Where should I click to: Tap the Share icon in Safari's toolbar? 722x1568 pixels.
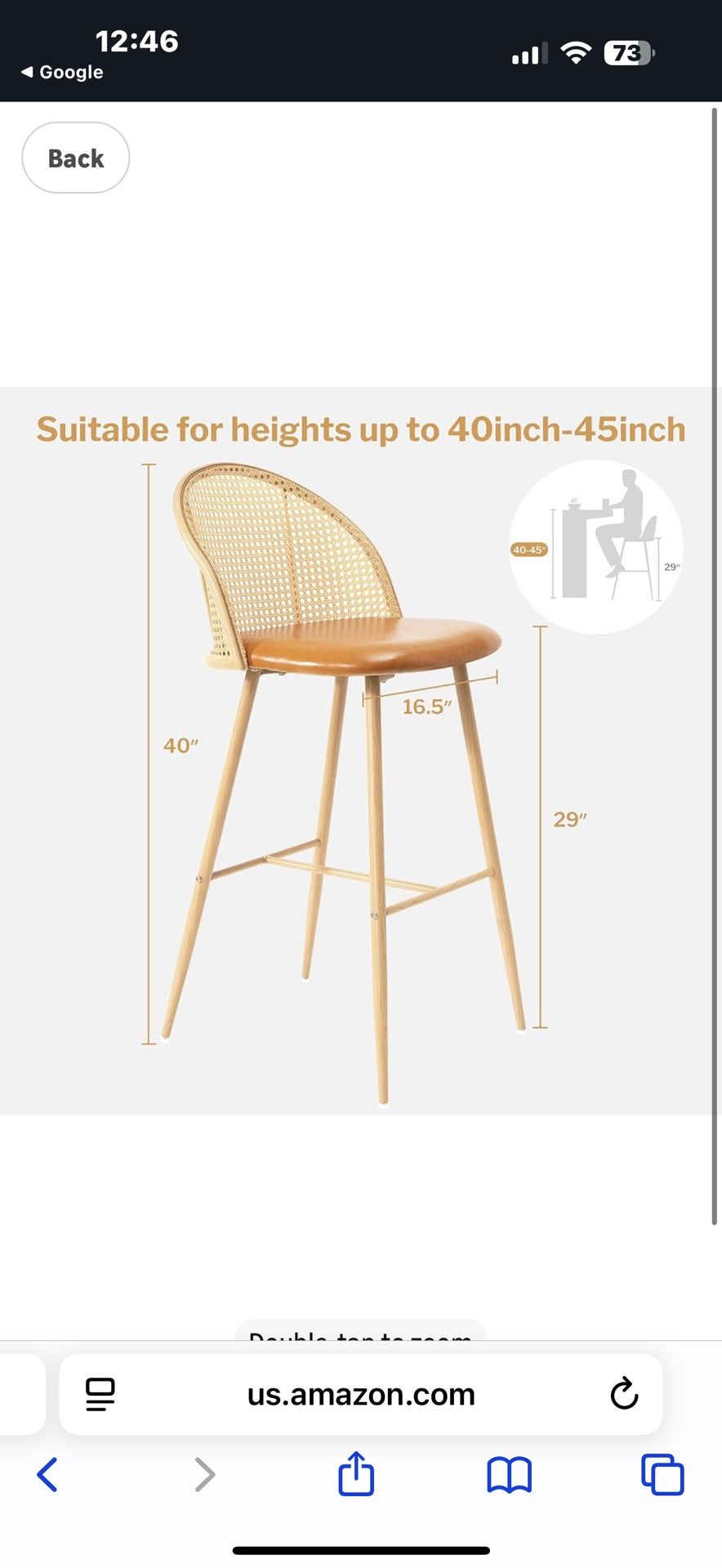(x=356, y=1475)
